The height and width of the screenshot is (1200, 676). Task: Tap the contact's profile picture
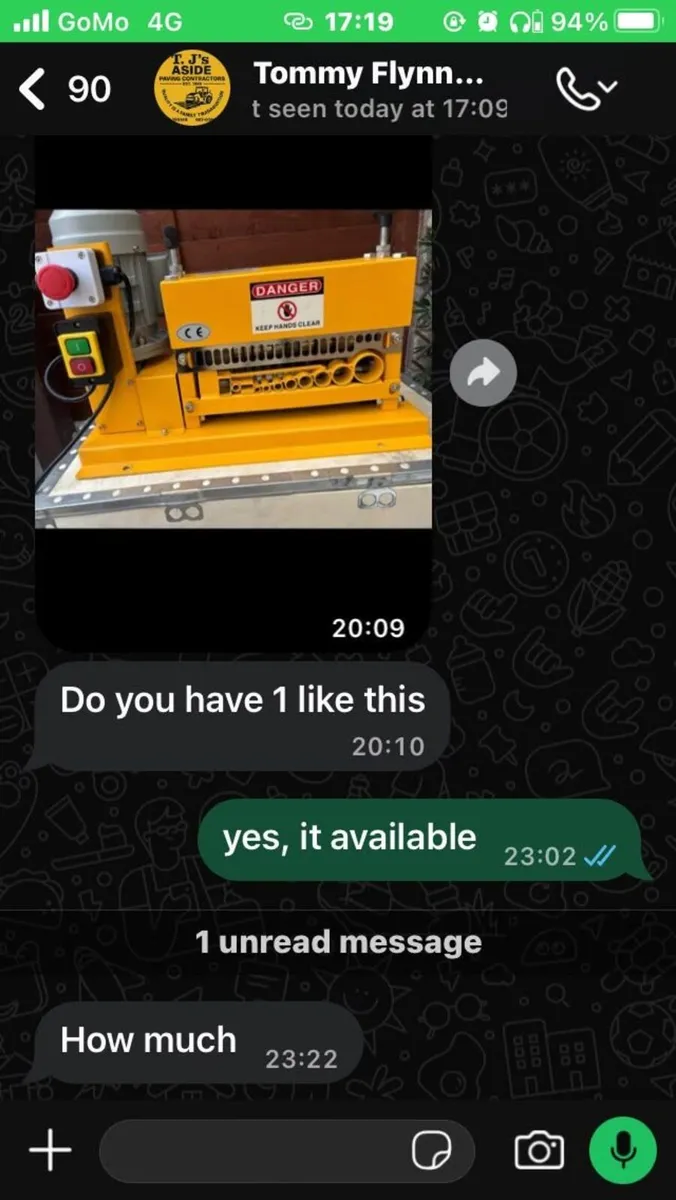(192, 88)
